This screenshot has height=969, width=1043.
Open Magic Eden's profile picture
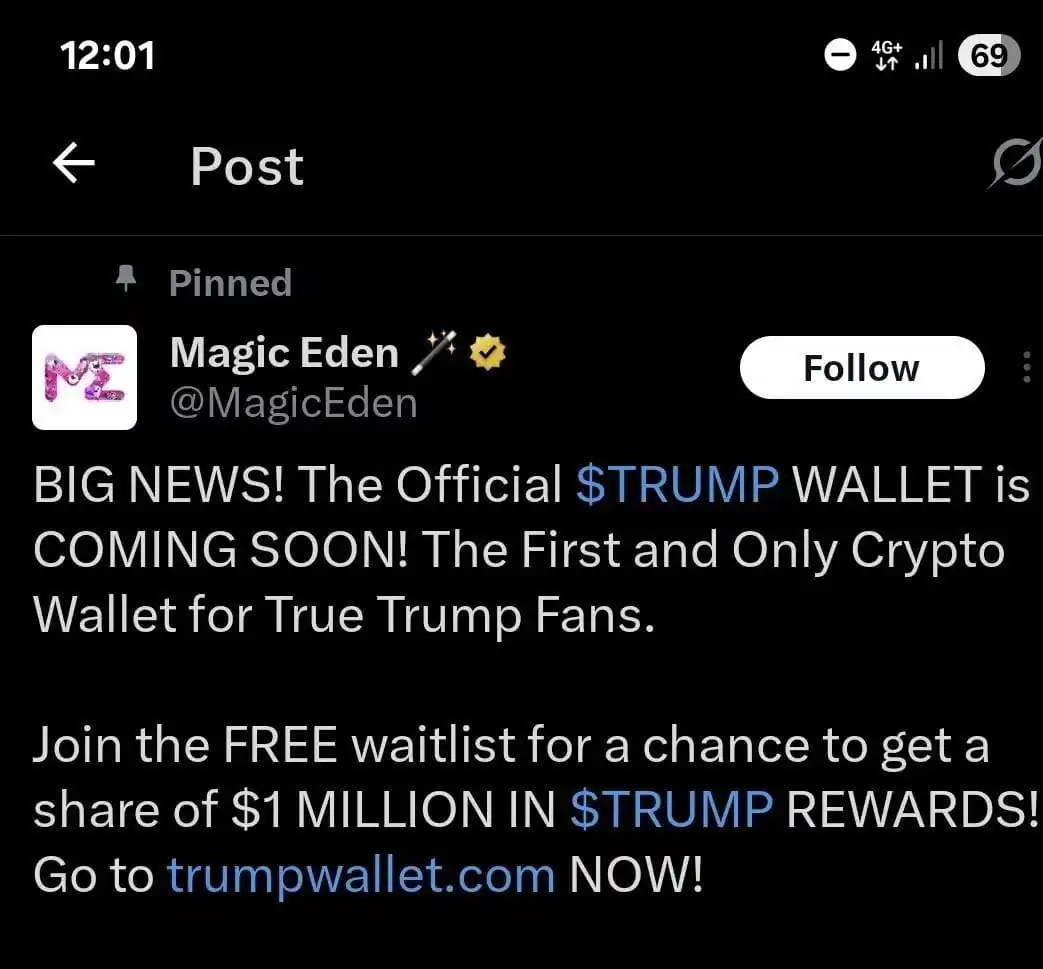point(84,377)
